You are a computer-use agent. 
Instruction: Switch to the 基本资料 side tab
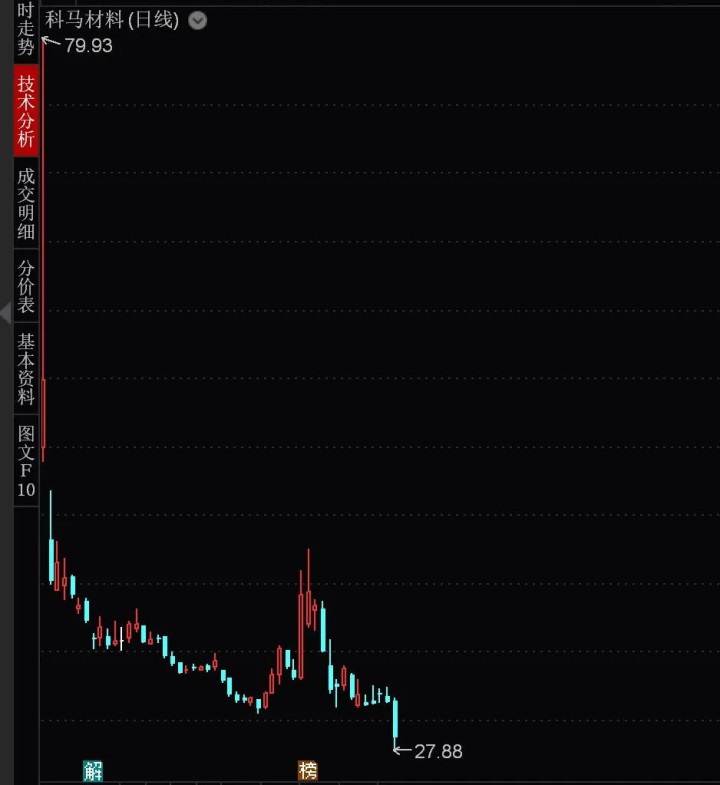tap(26, 368)
